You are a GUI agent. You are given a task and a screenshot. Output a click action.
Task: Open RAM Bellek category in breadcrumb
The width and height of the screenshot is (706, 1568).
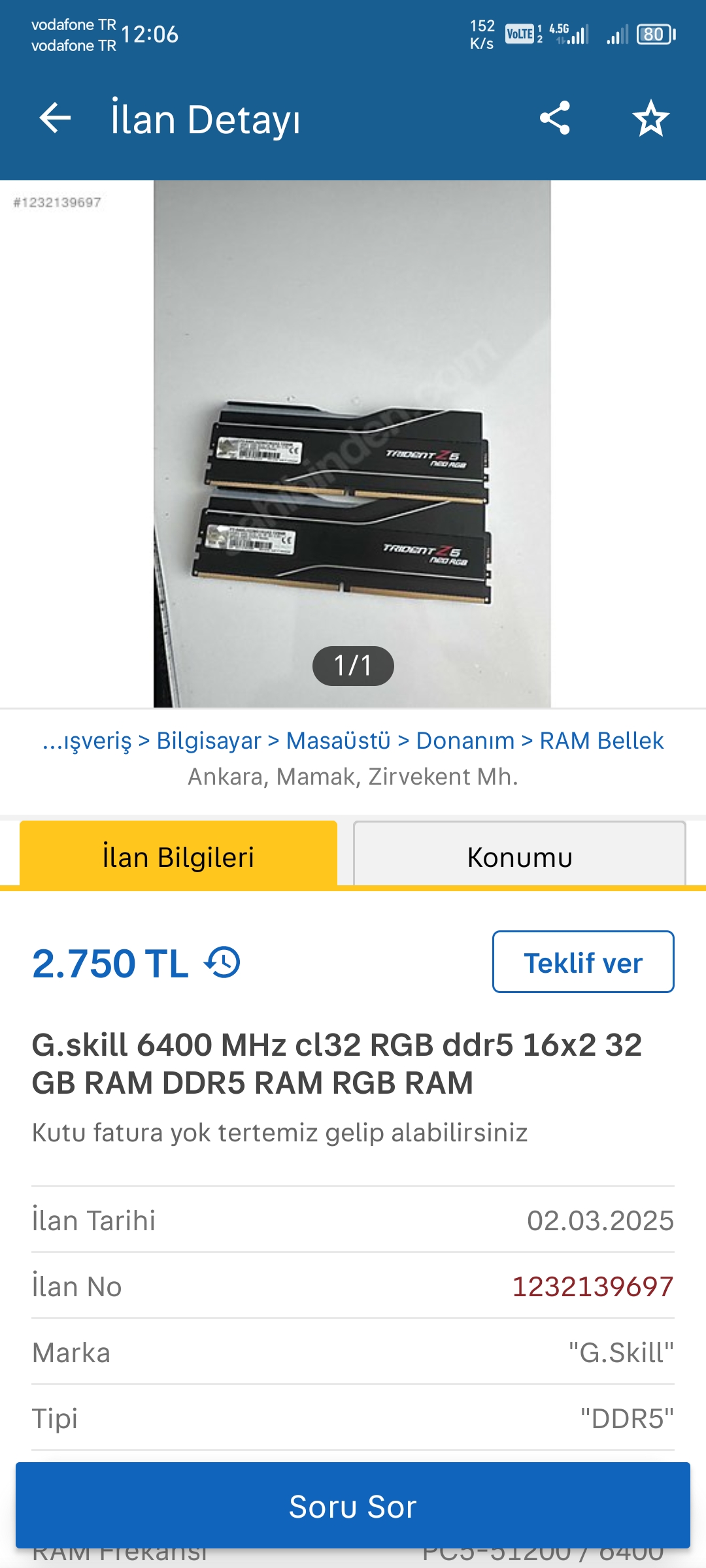point(601,741)
